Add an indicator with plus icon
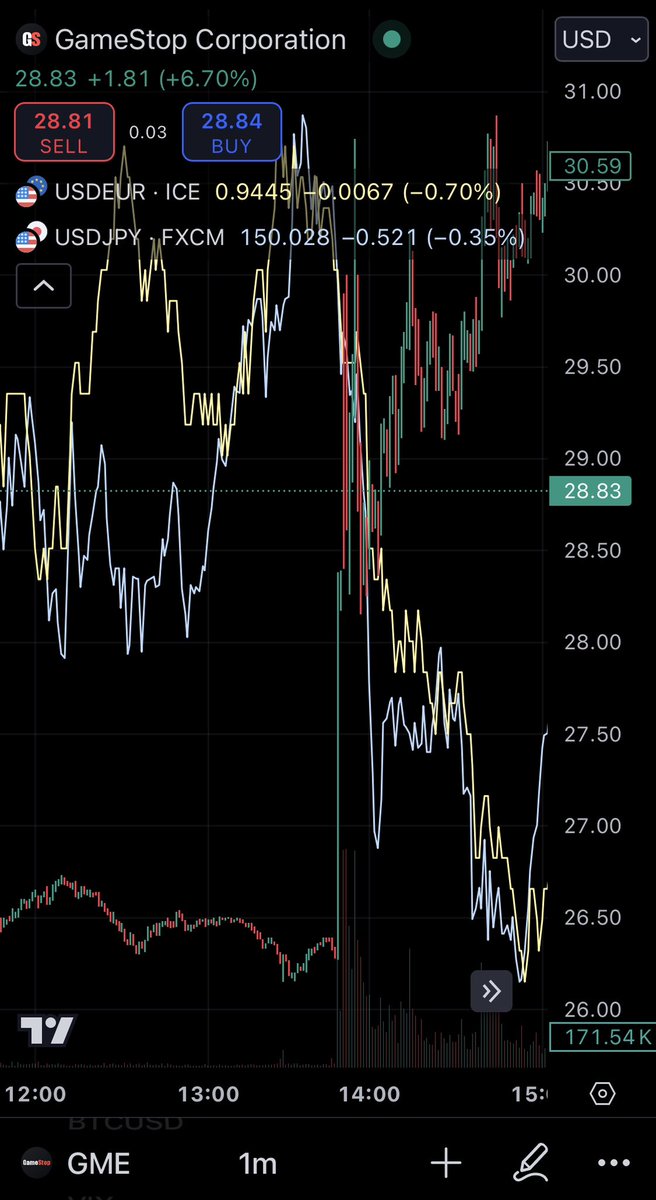The height and width of the screenshot is (1200, 656). click(x=446, y=1163)
